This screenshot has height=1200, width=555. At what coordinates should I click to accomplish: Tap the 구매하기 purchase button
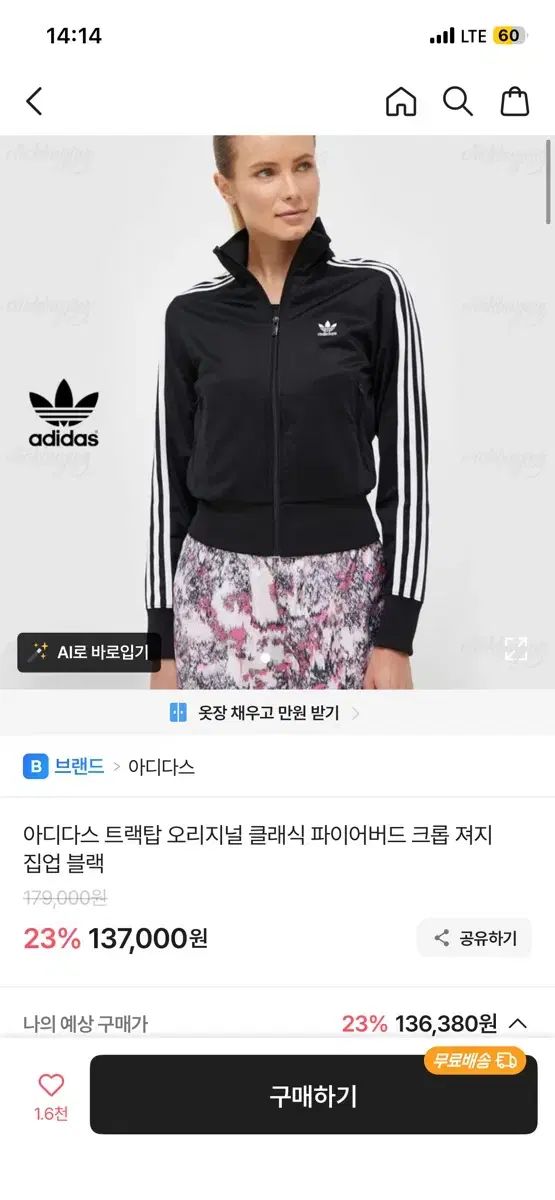[313, 1095]
